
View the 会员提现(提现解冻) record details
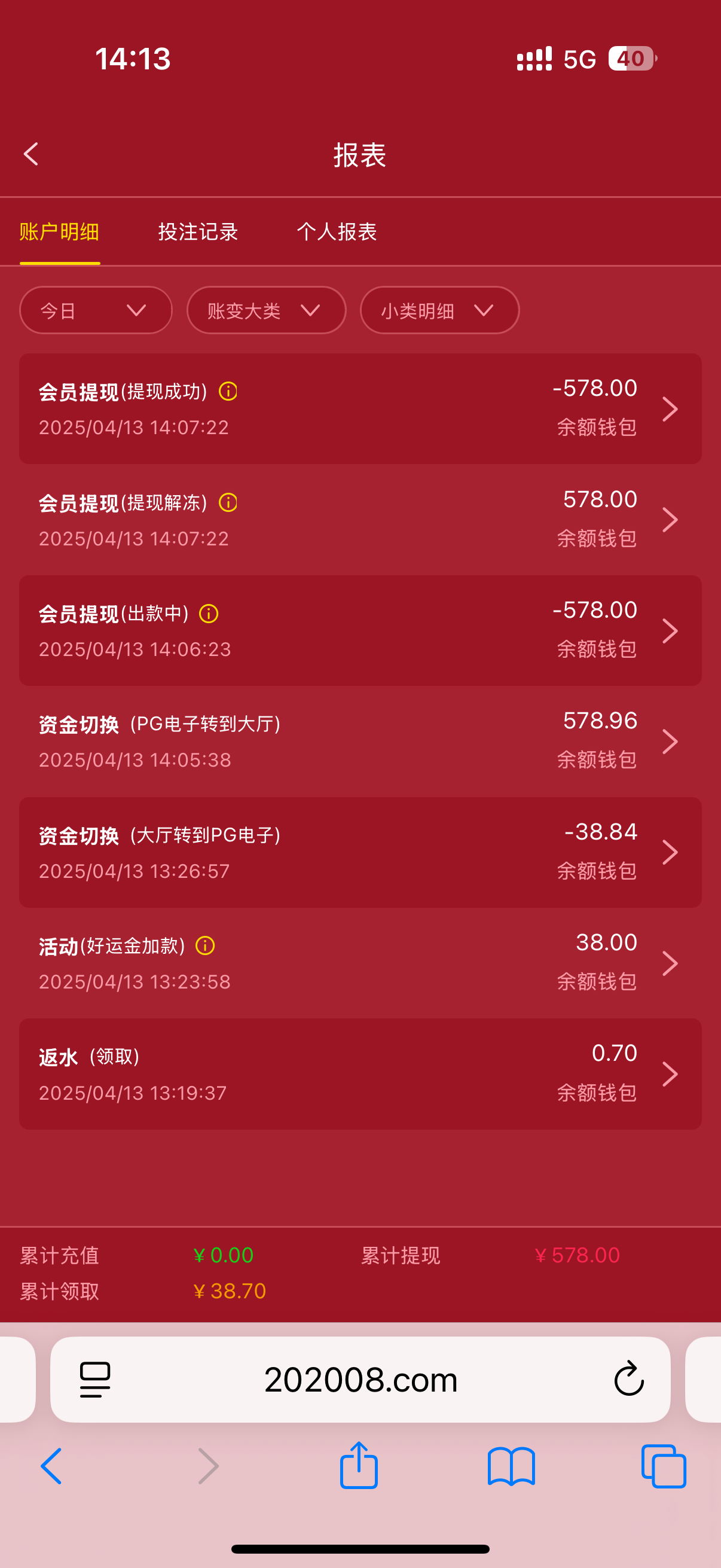(360, 519)
